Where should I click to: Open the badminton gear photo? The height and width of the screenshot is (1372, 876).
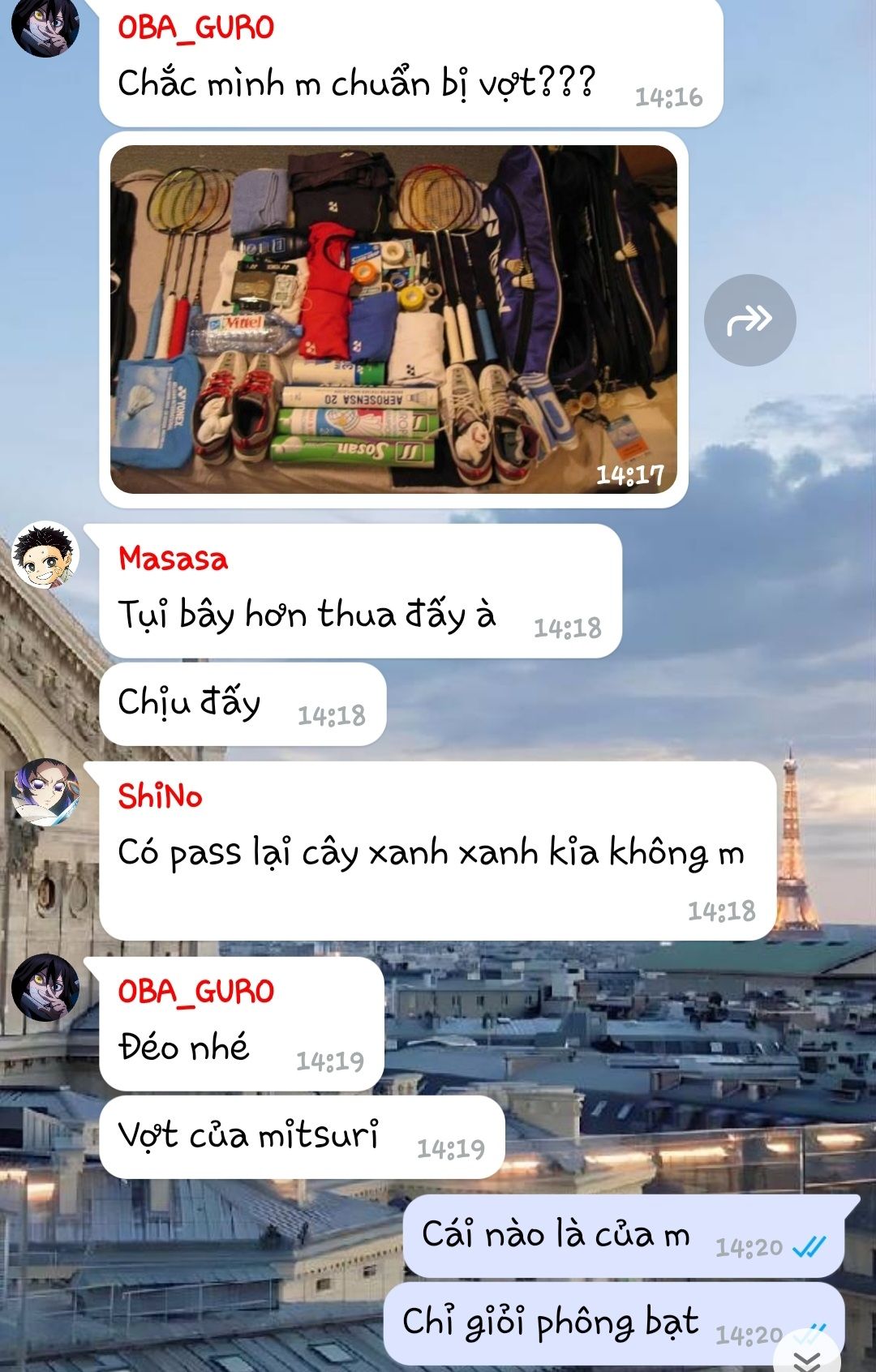(x=393, y=319)
